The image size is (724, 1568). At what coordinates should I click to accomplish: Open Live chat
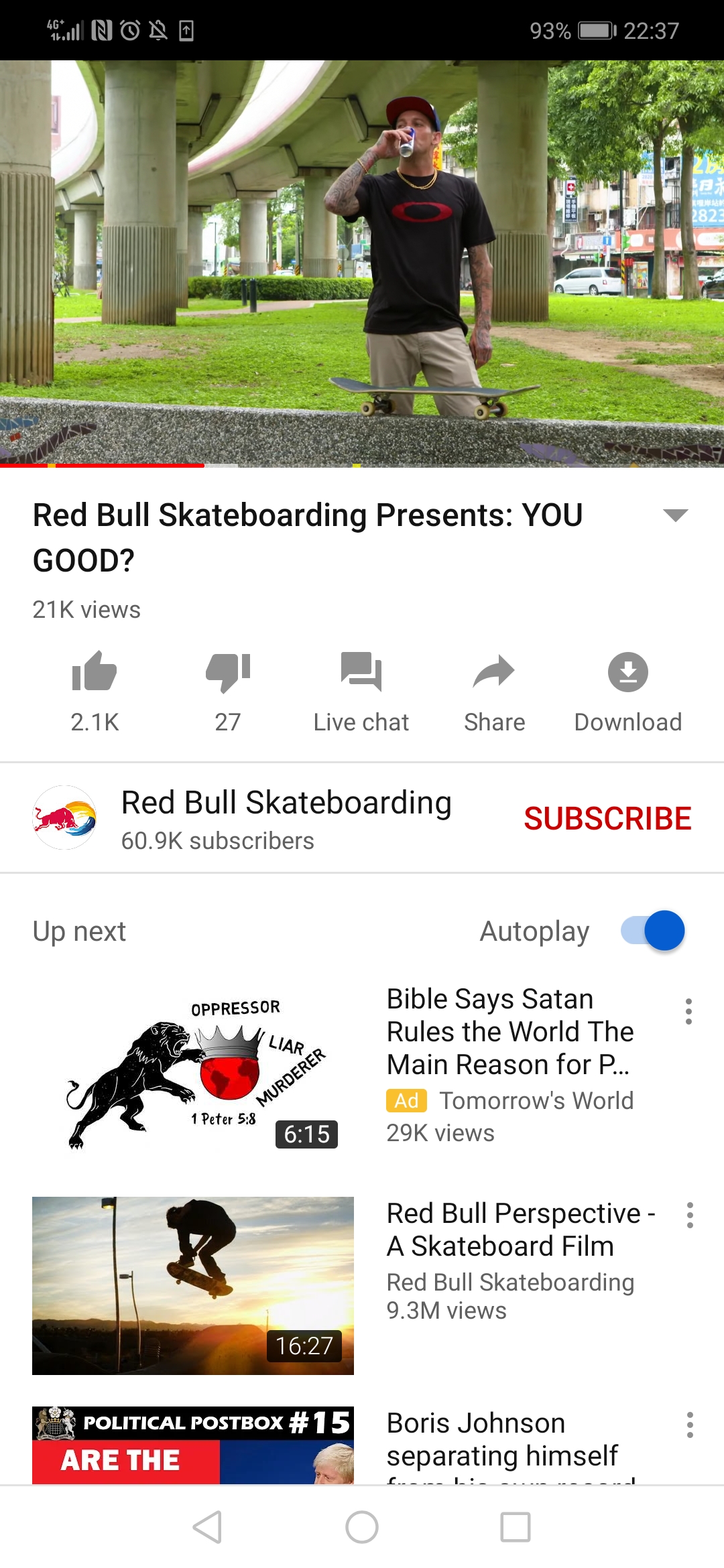coord(361,672)
